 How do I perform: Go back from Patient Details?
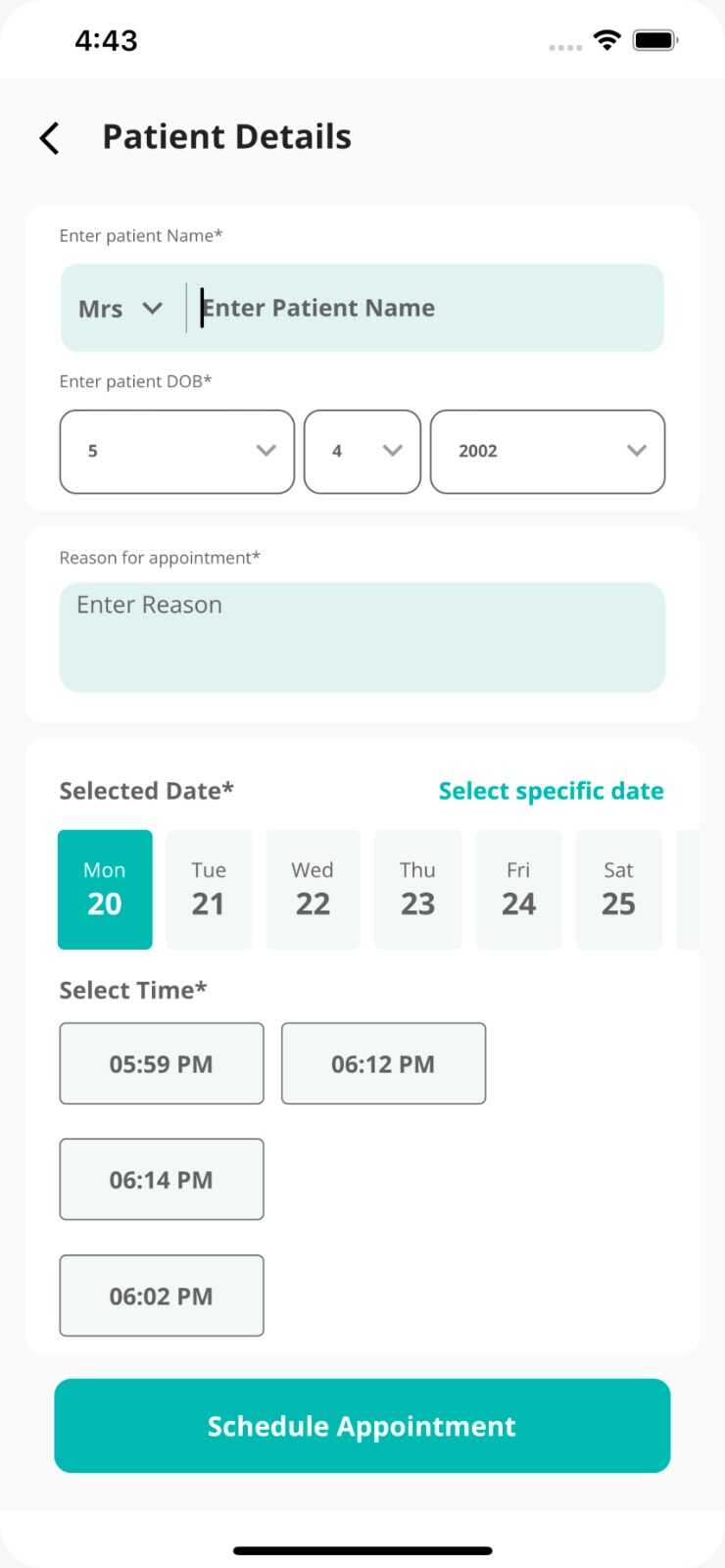pos(50,138)
